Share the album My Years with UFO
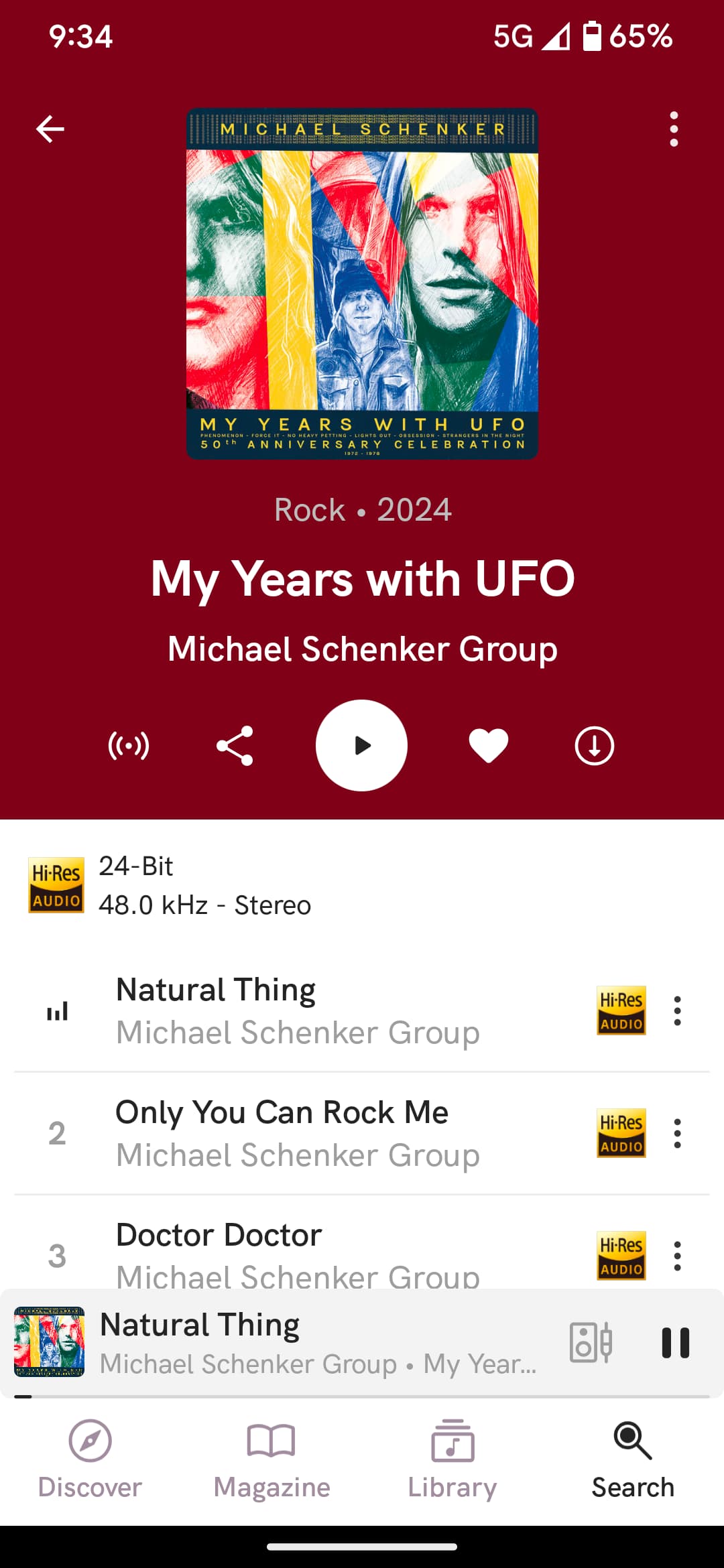 (235, 746)
